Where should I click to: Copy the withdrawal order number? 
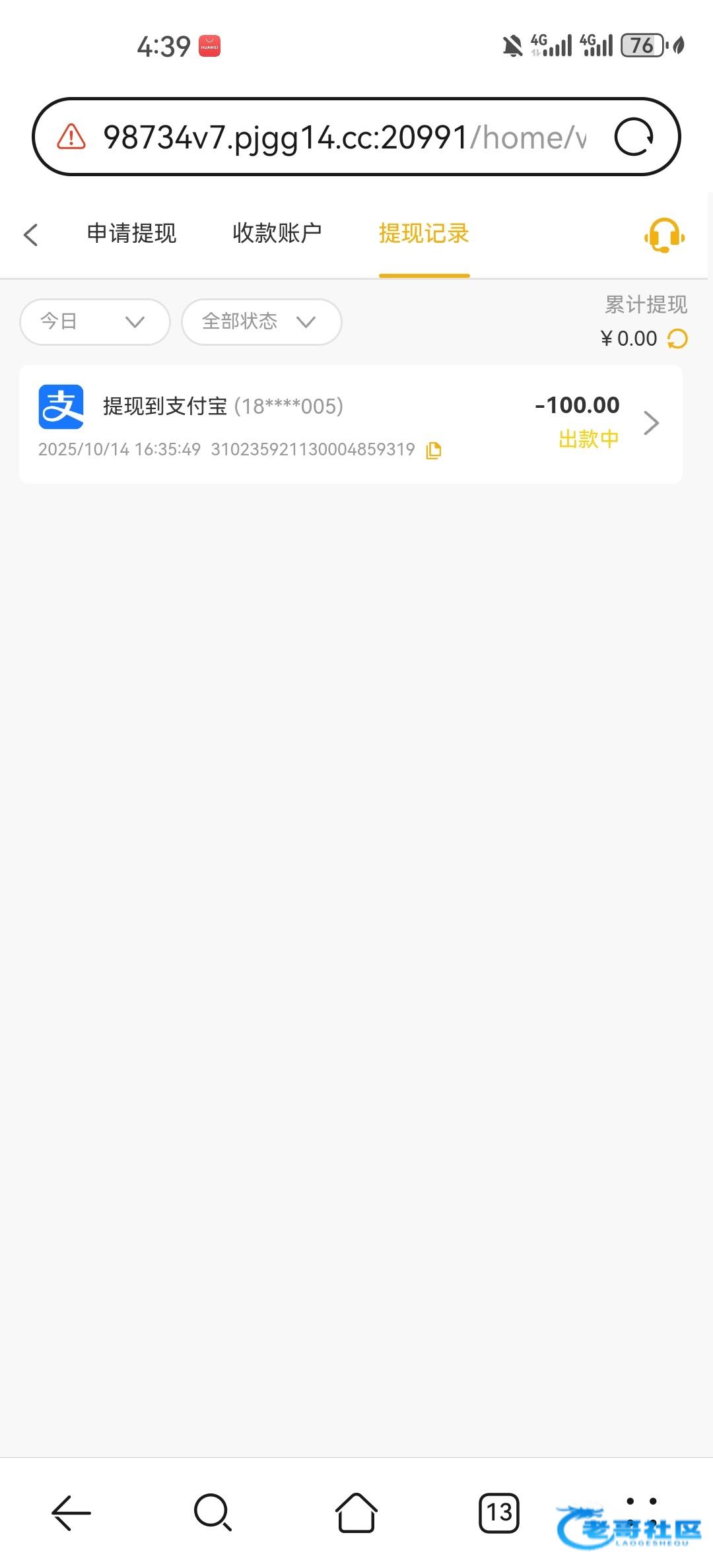coord(434,450)
